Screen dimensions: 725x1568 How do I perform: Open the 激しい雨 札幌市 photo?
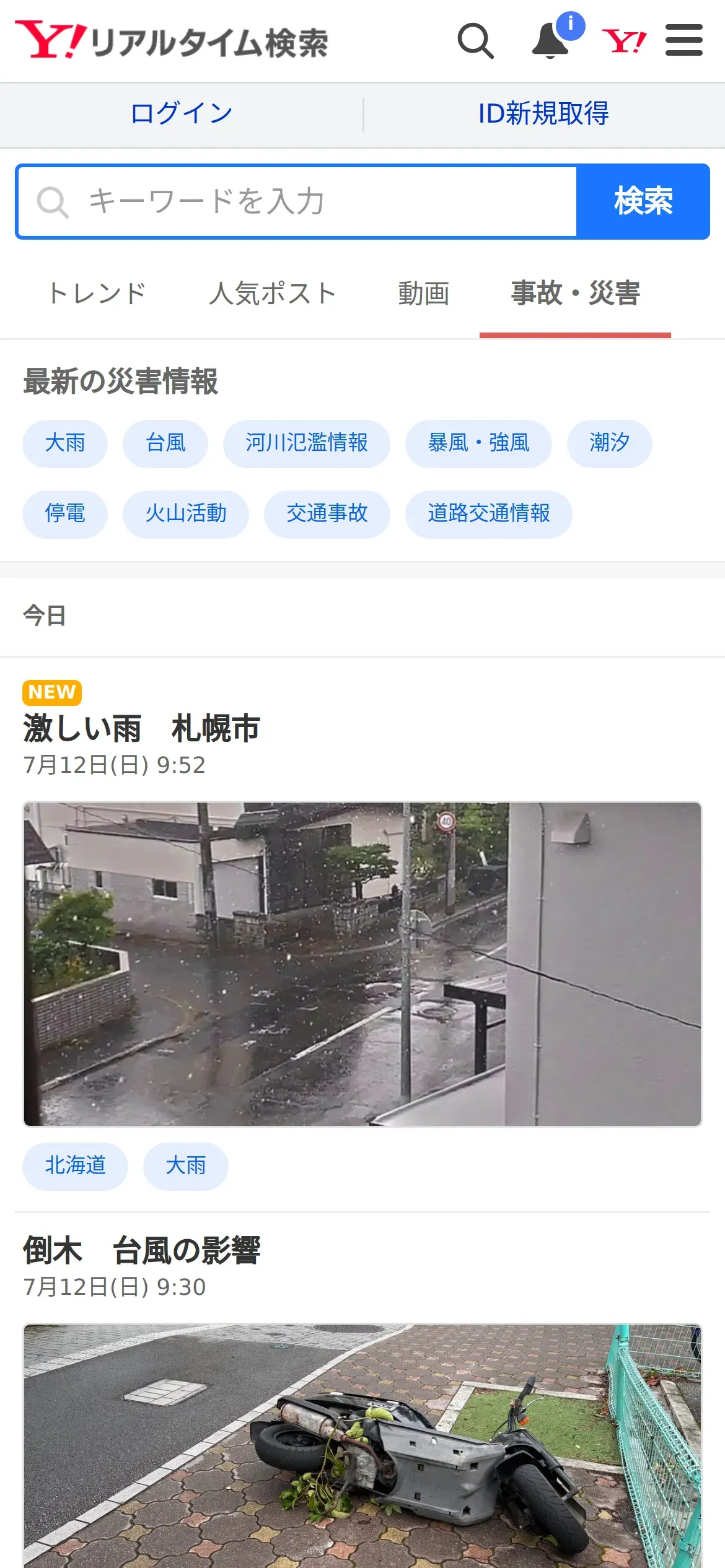[362, 964]
